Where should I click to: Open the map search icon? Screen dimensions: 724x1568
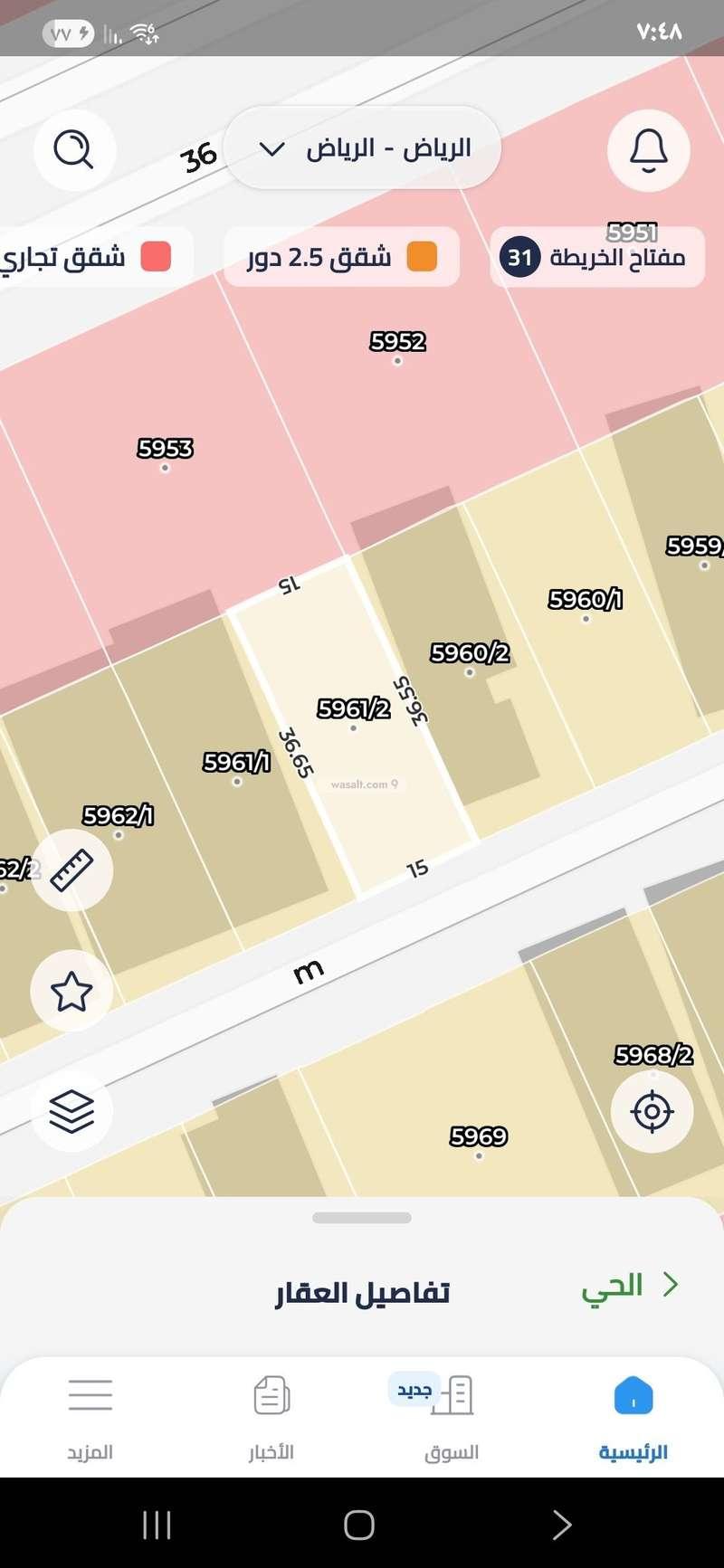click(74, 149)
